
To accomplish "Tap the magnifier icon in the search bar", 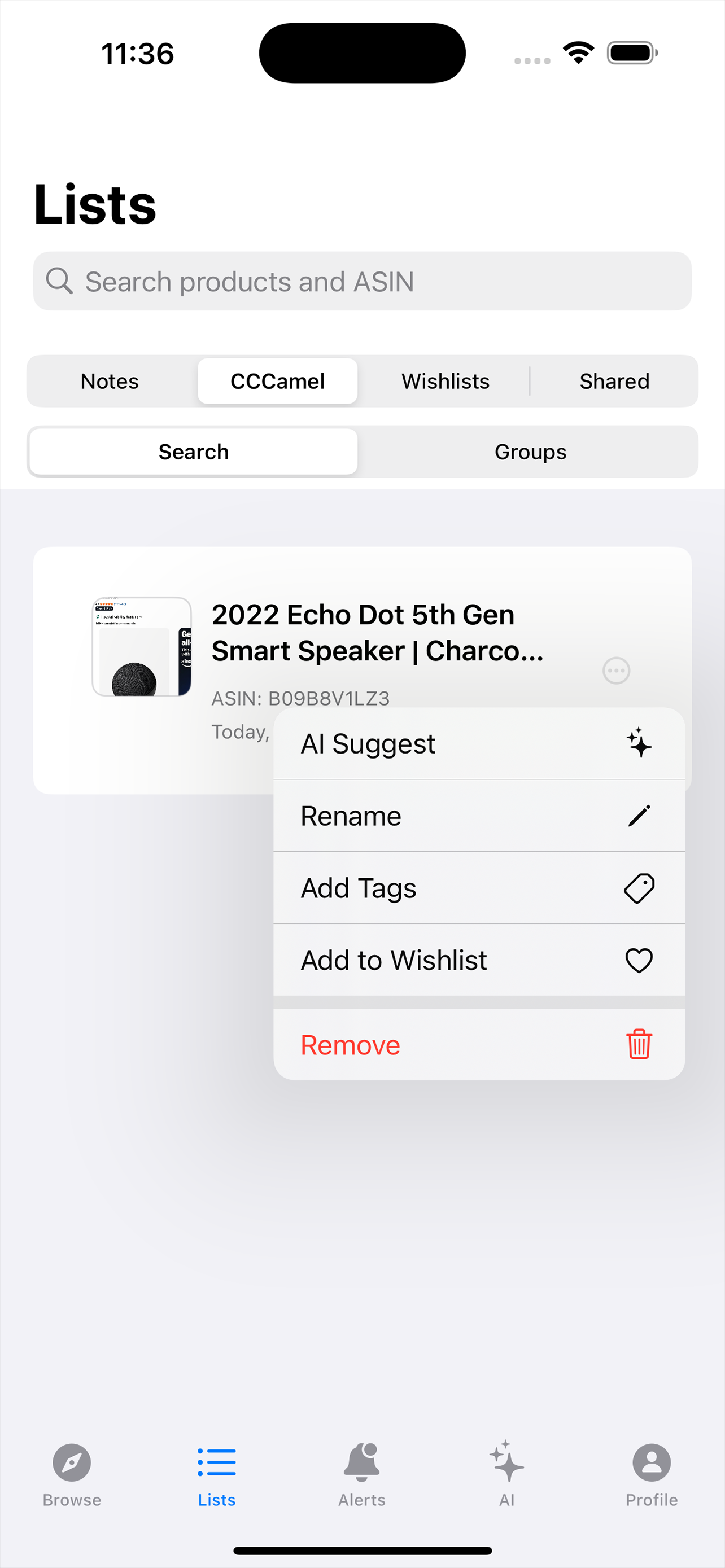I will [x=59, y=281].
